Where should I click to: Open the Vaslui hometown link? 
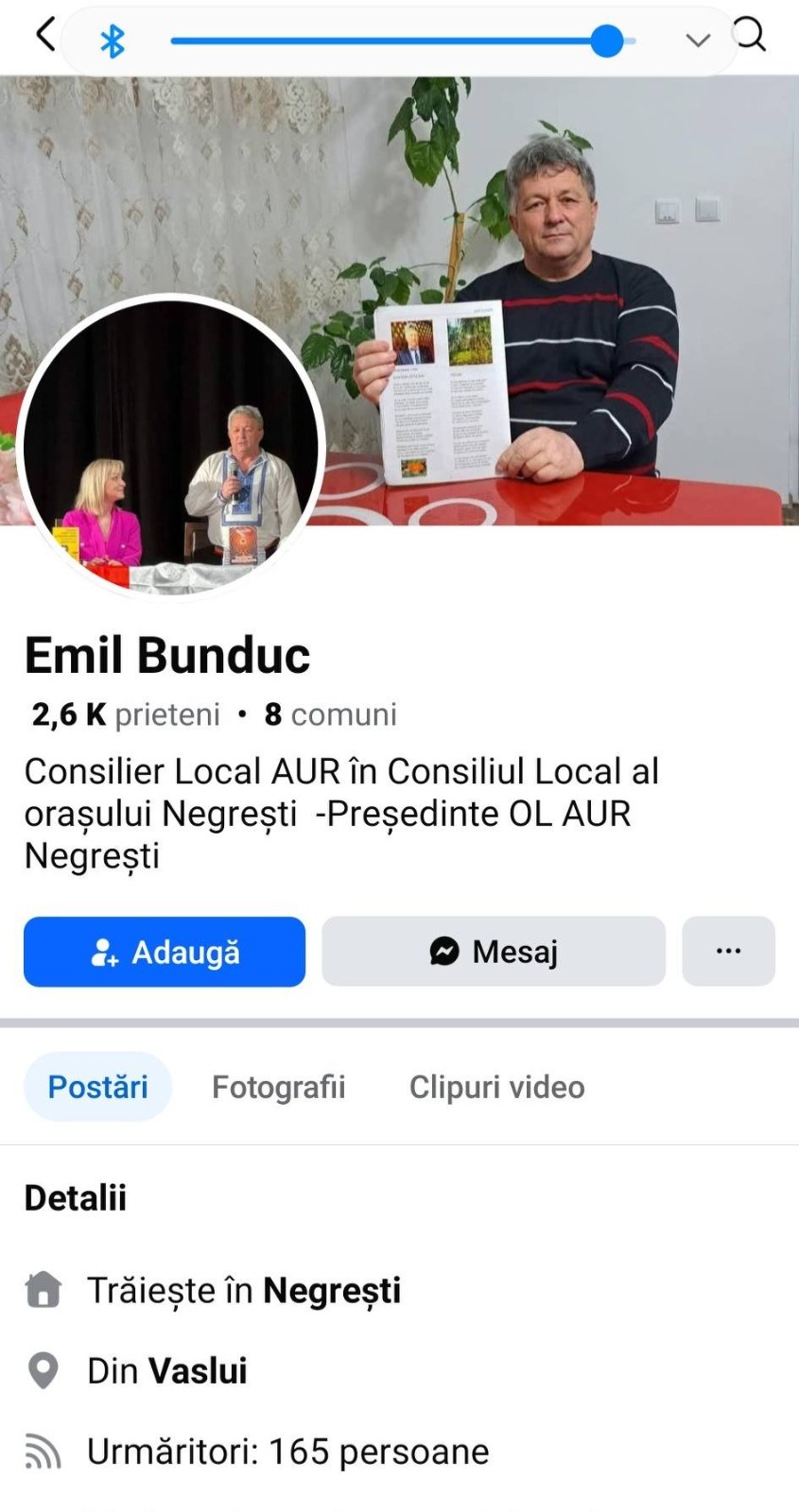[x=199, y=1370]
